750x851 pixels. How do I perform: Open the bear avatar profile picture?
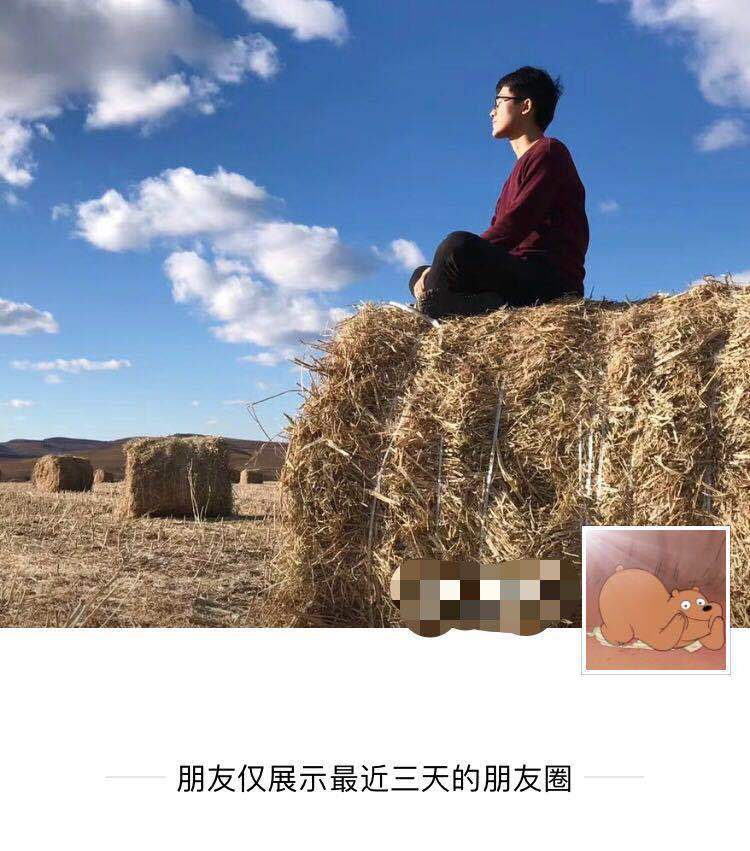[x=656, y=600]
